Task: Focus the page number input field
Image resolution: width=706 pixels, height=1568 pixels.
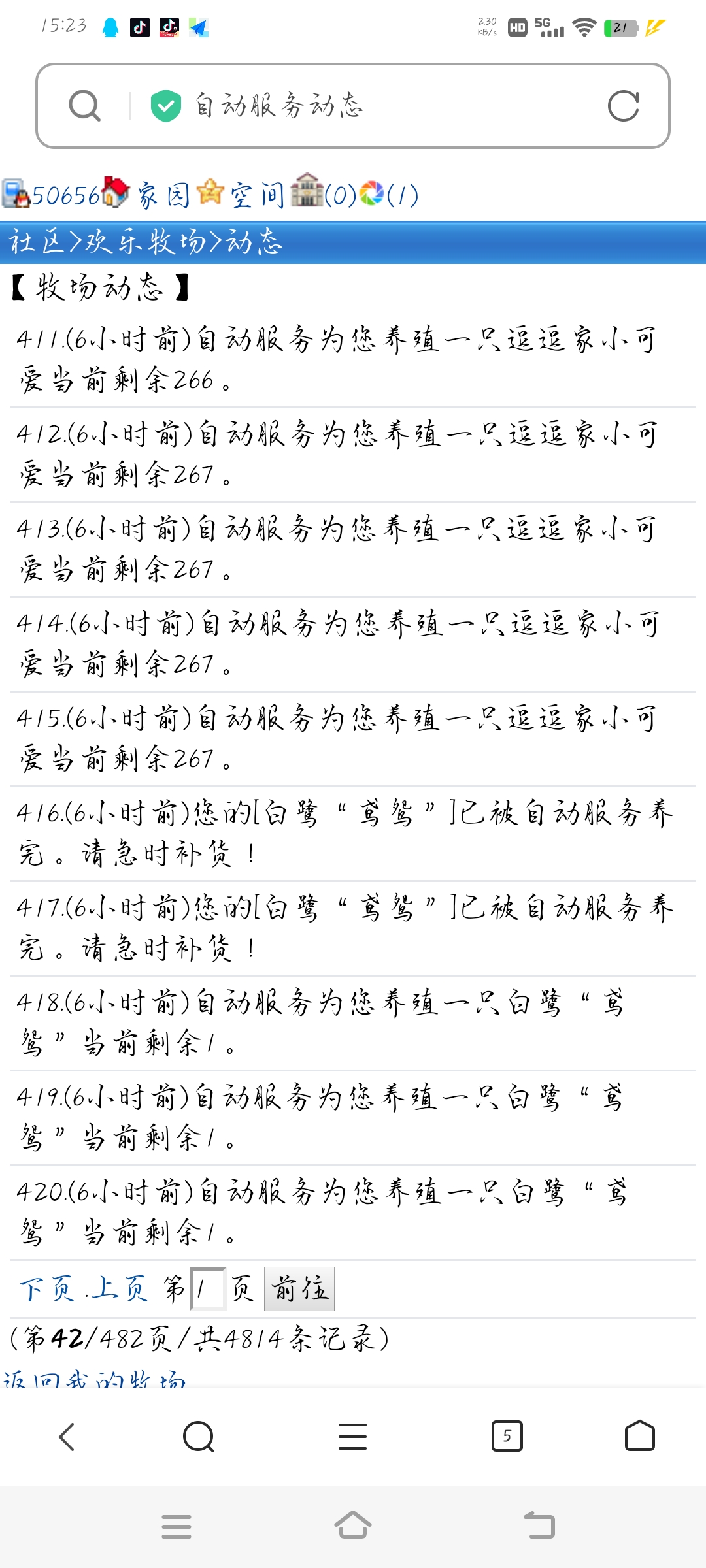Action: point(208,1289)
